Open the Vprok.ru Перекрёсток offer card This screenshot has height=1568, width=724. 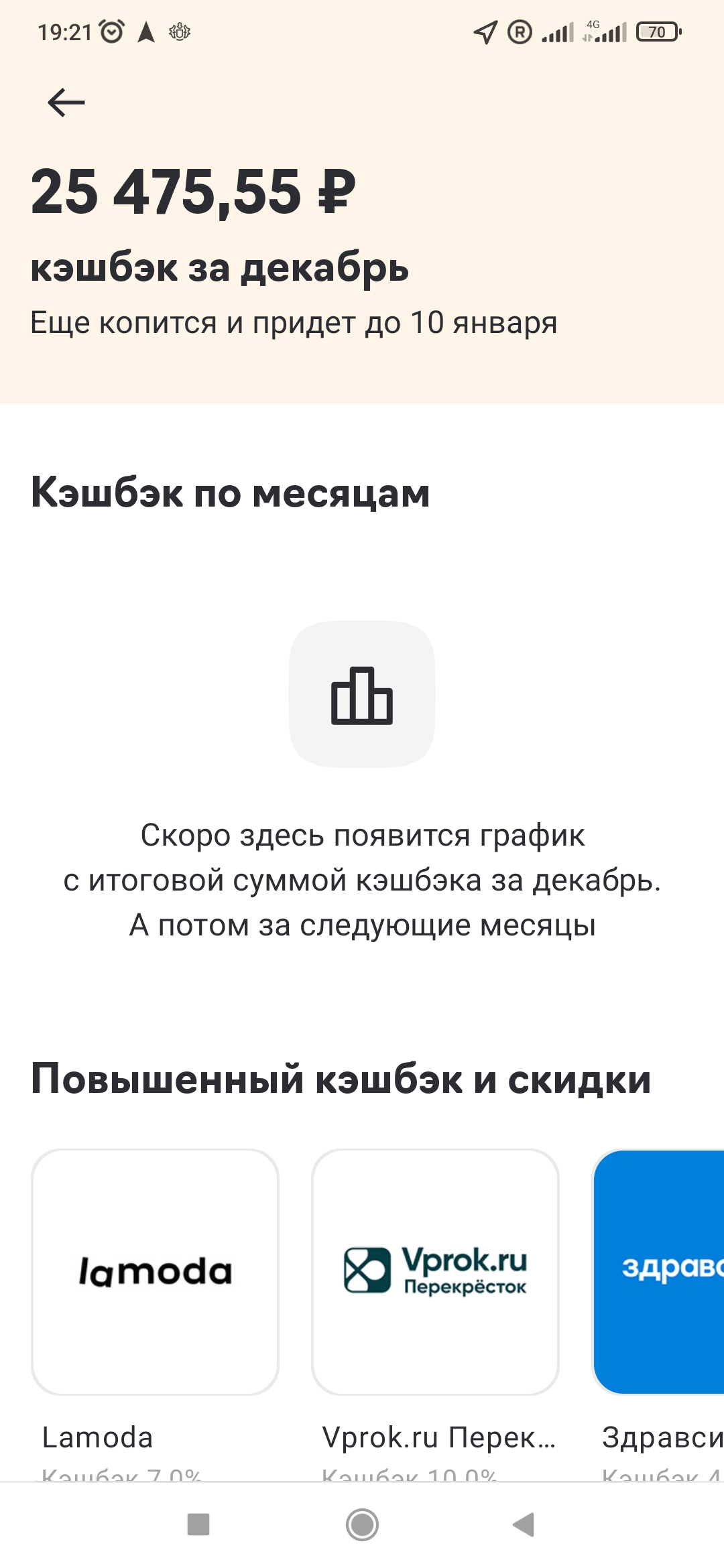(x=435, y=1272)
